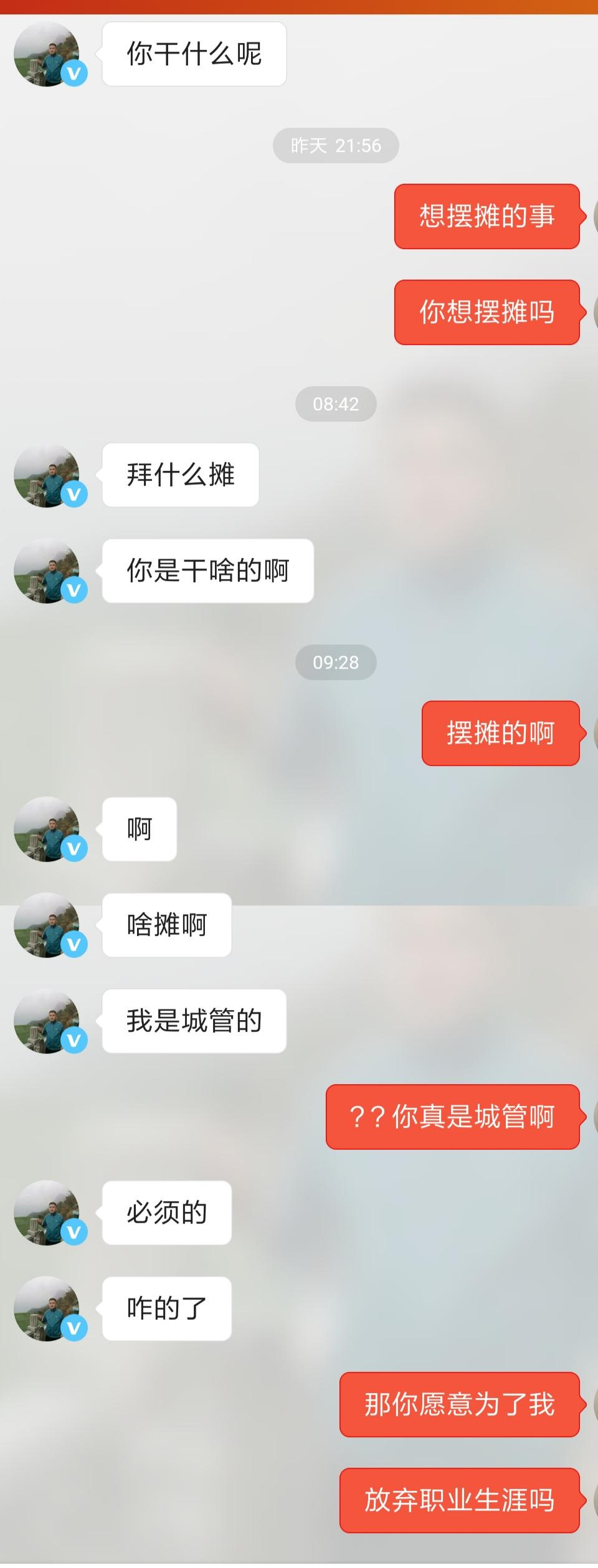
Task: View profile from avatar beside 你是干啥的啊
Action: click(x=47, y=571)
